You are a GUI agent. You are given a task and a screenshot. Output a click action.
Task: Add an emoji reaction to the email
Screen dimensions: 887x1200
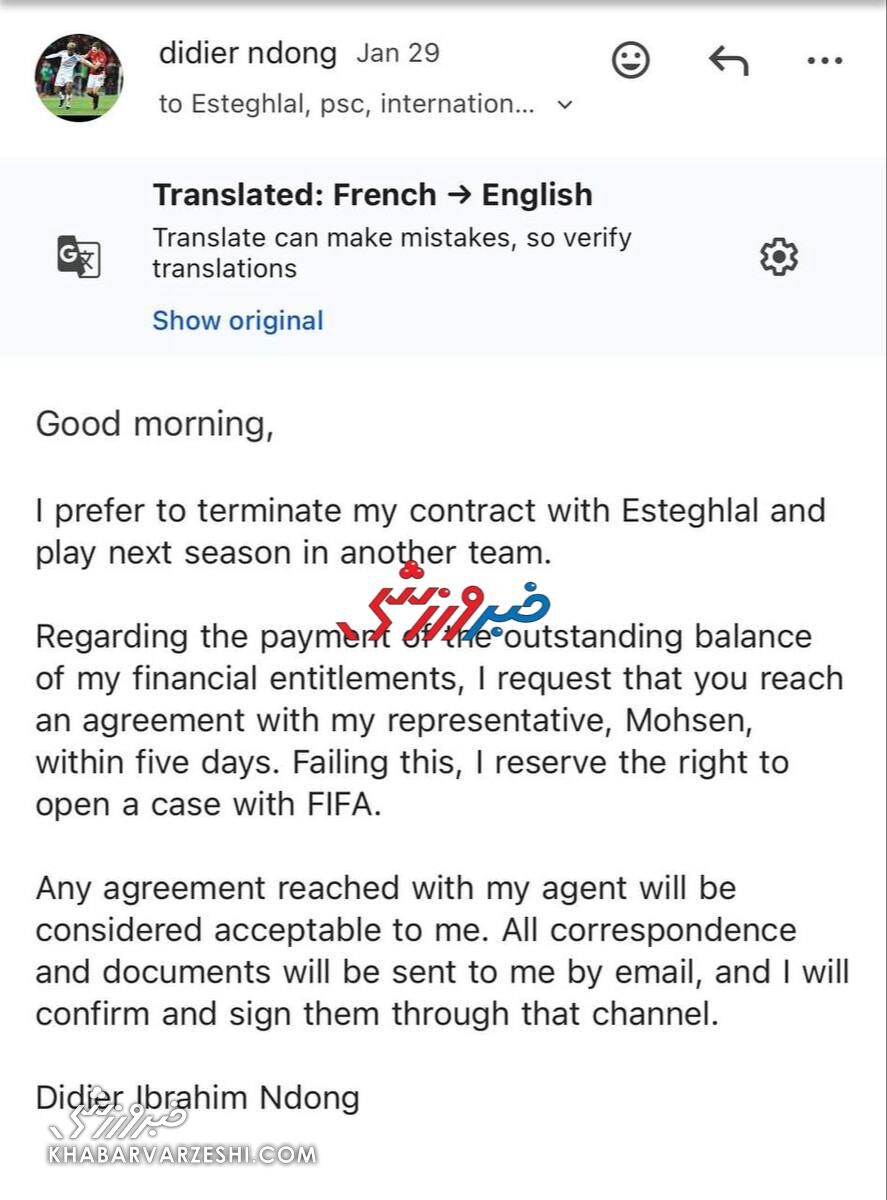(630, 61)
